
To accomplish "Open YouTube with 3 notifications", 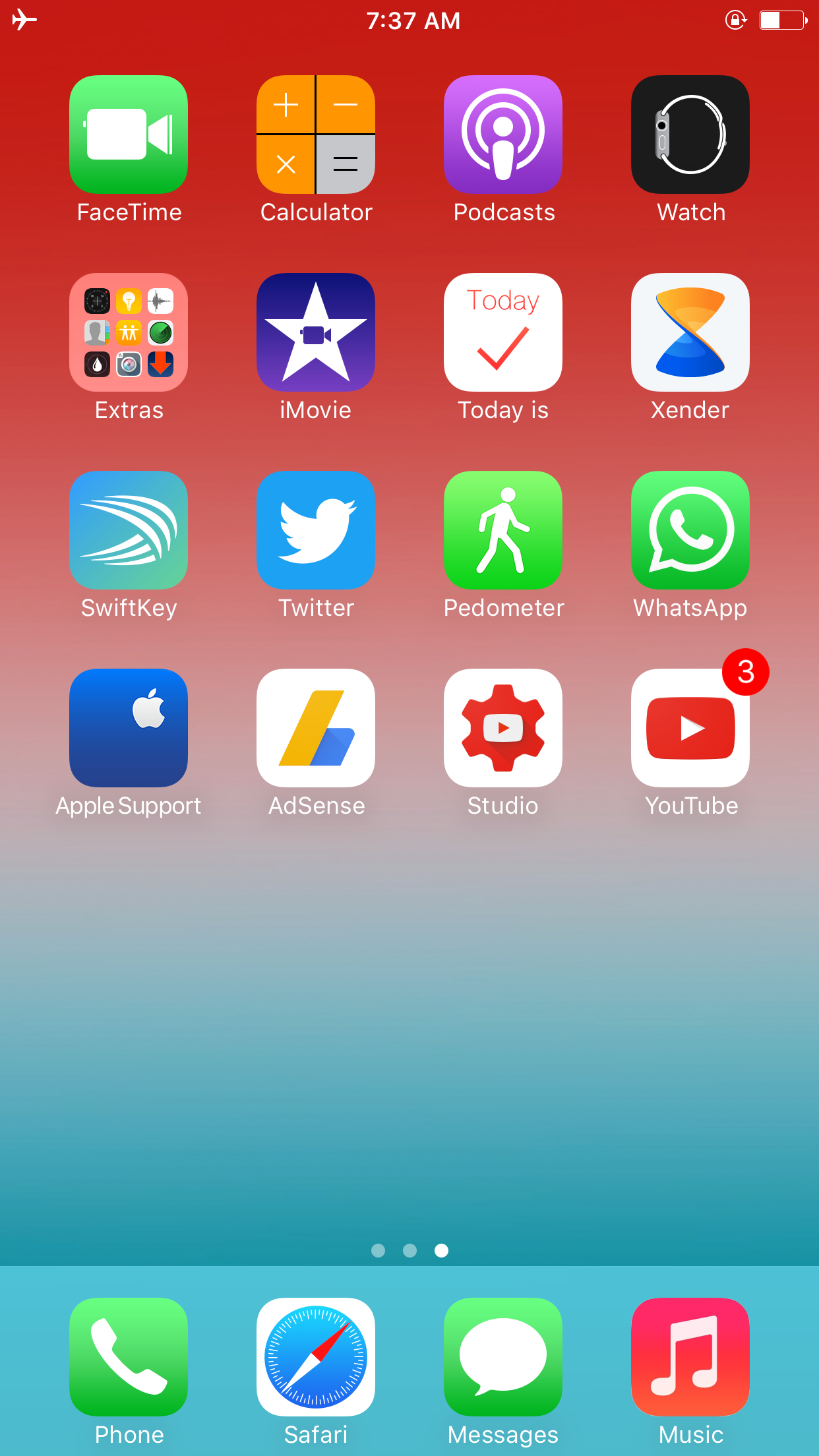I will (690, 728).
